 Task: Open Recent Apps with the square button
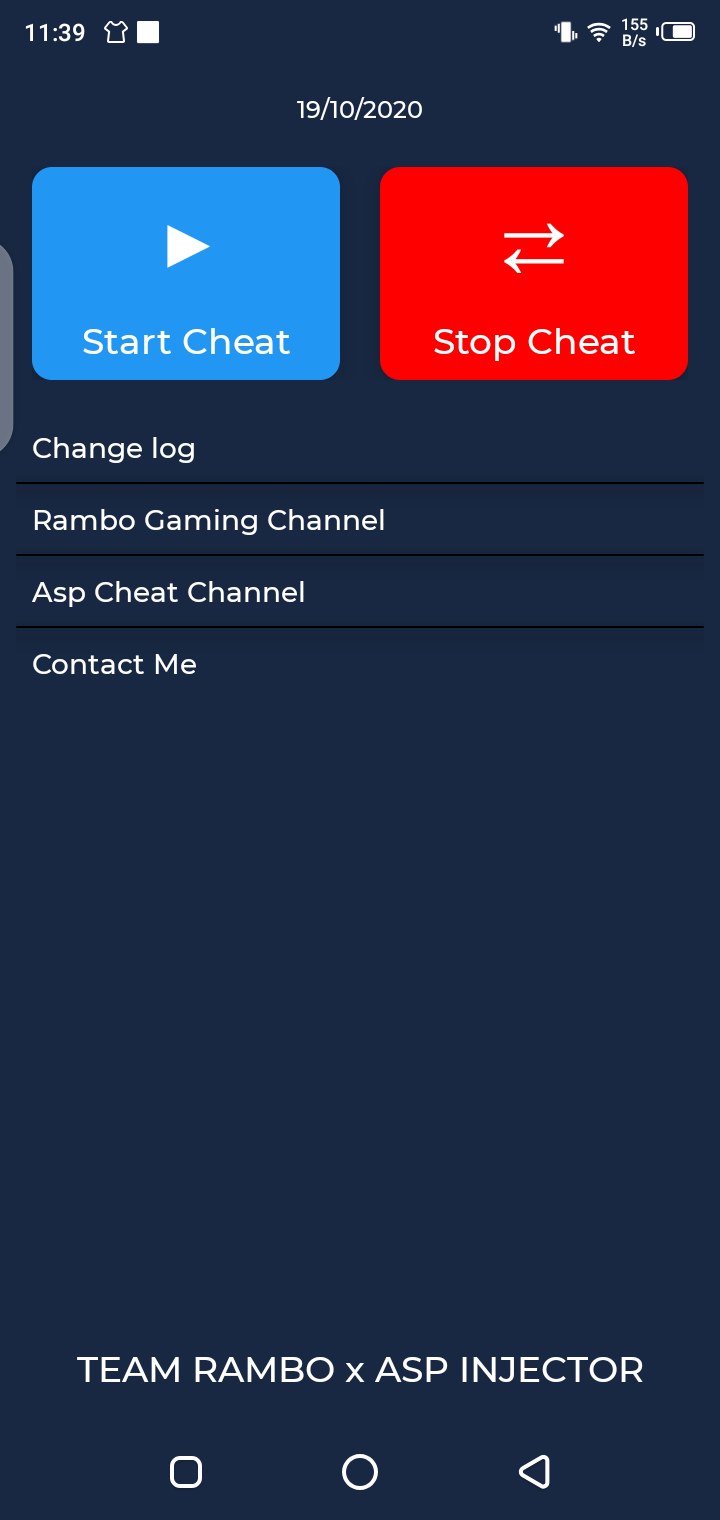coord(185,1471)
